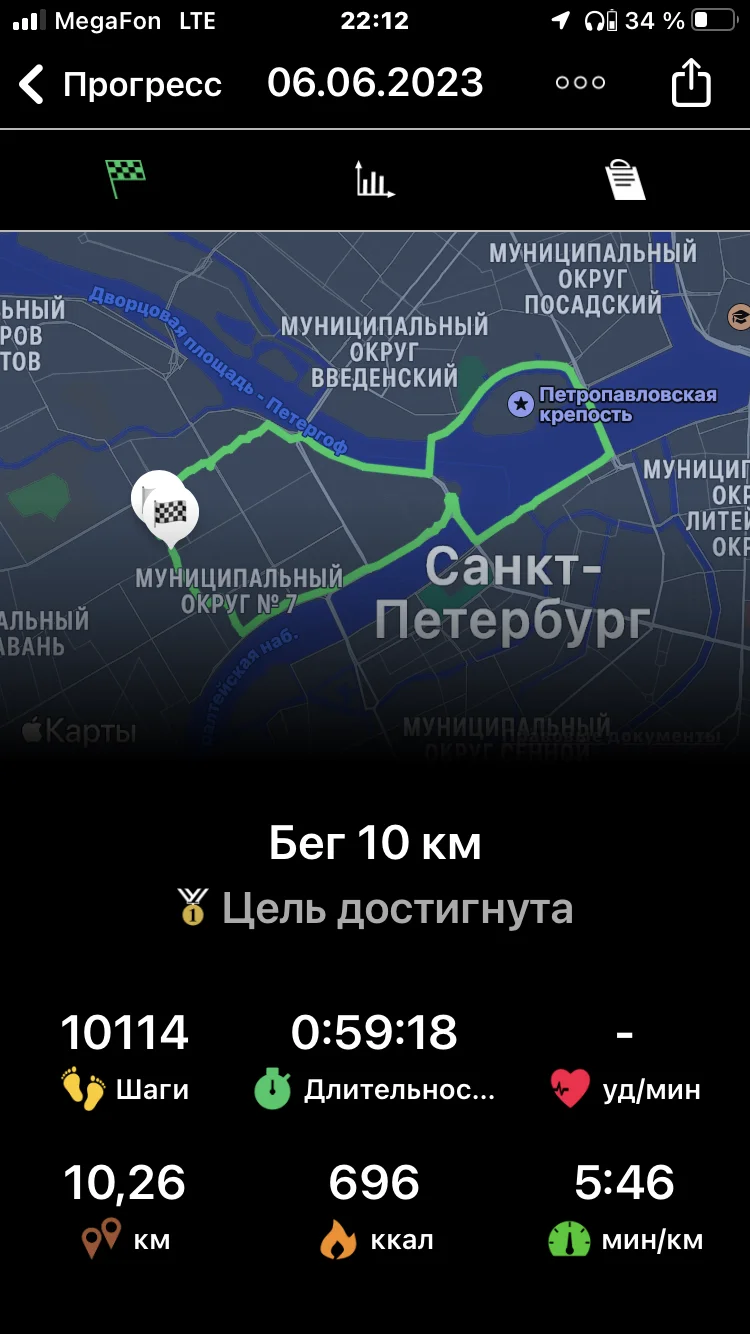Open the three-dot options menu

pyautogui.click(x=581, y=83)
